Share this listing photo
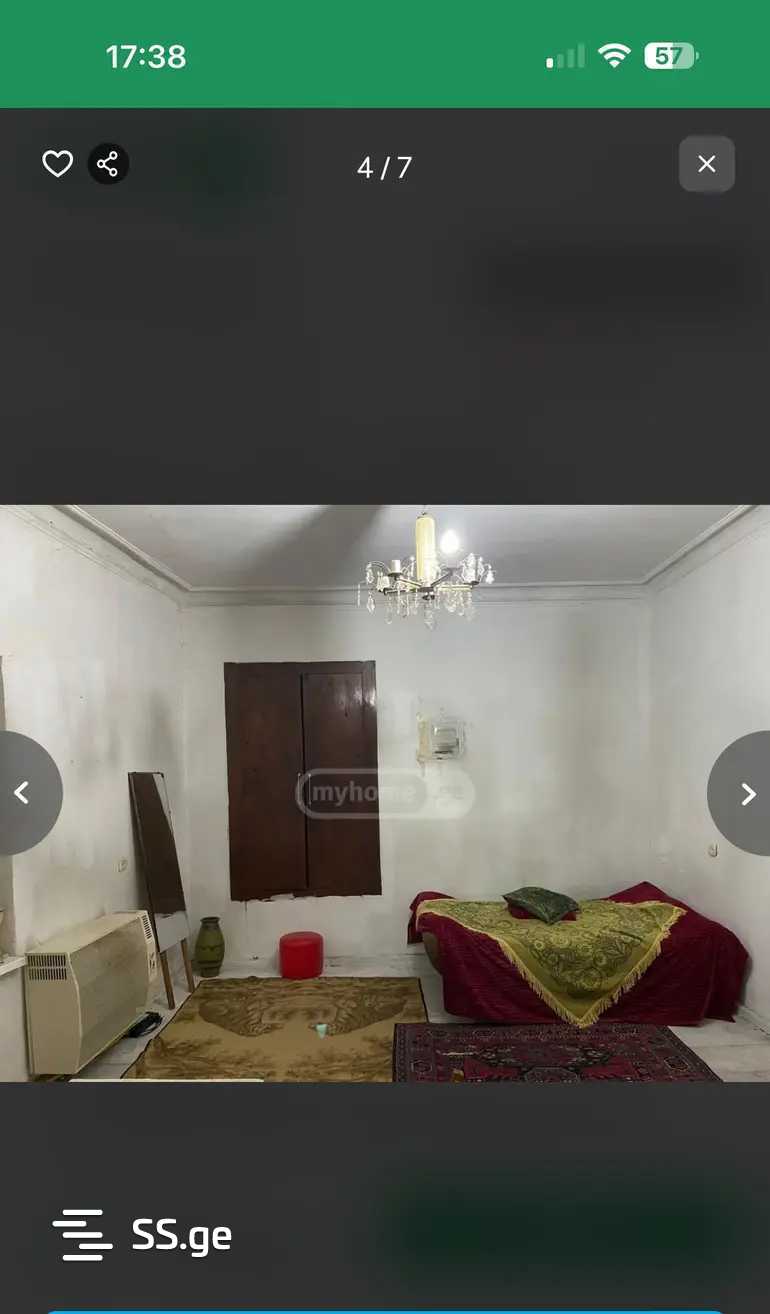 coord(108,164)
